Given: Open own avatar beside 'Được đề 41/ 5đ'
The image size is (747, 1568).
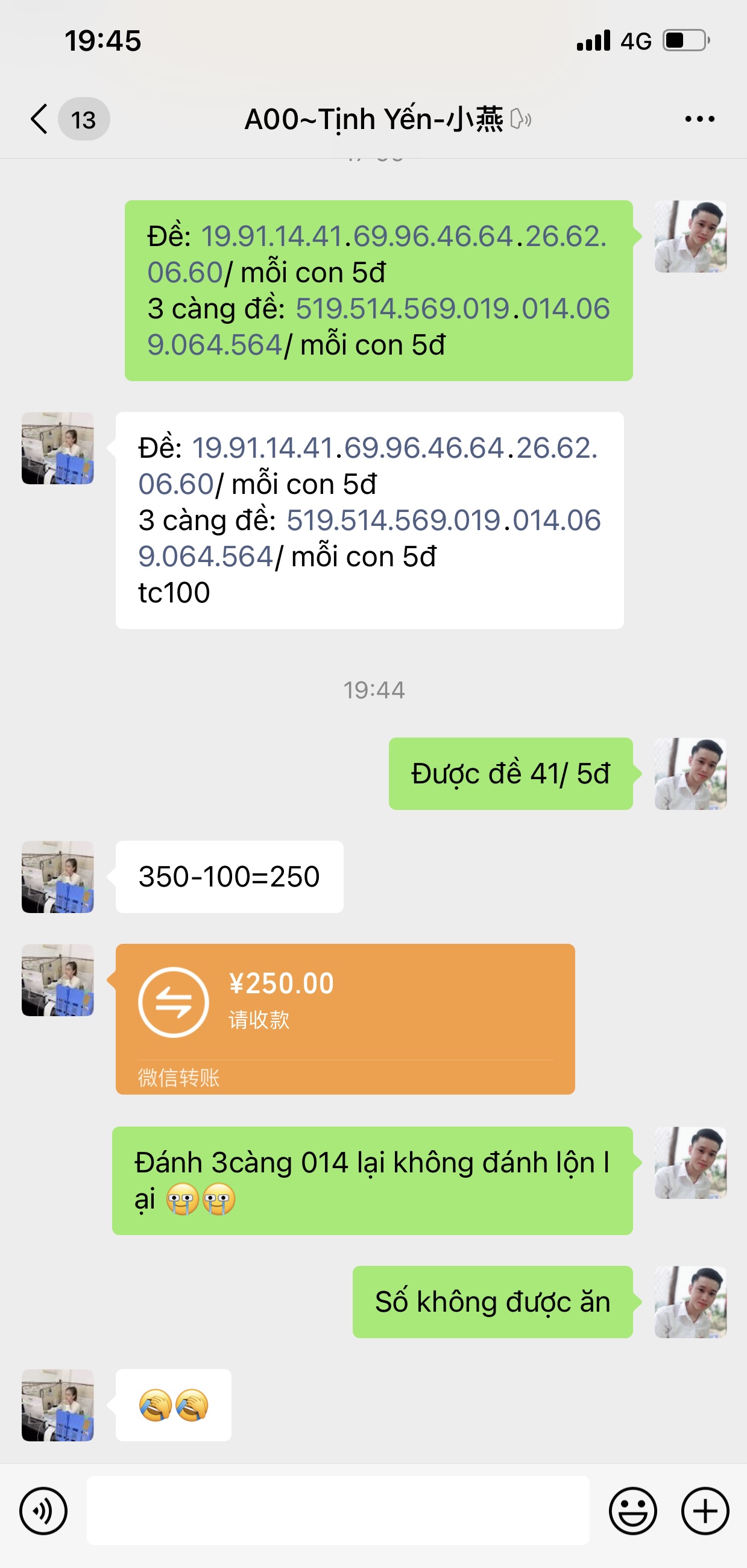Looking at the screenshot, I should pyautogui.click(x=690, y=774).
